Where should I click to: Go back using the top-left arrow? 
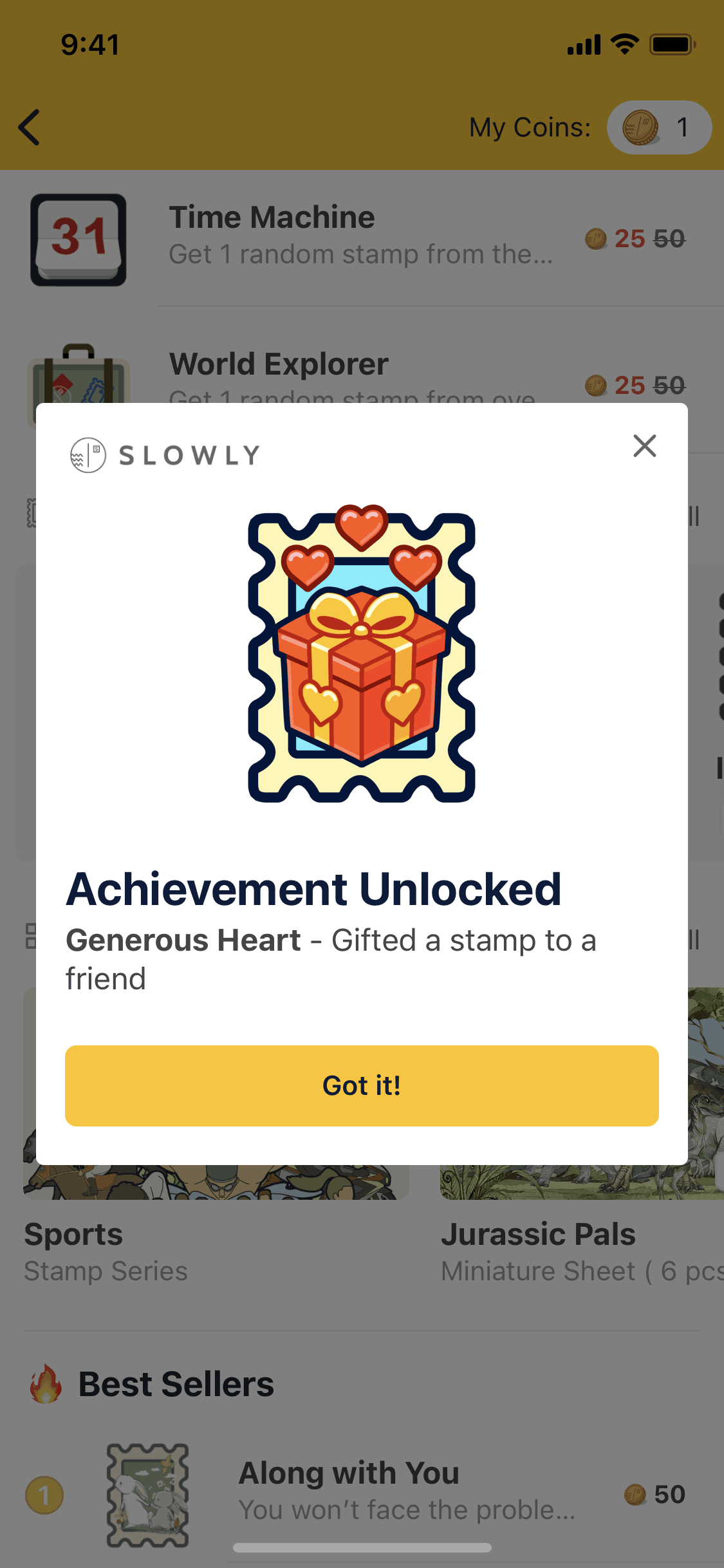click(x=30, y=127)
